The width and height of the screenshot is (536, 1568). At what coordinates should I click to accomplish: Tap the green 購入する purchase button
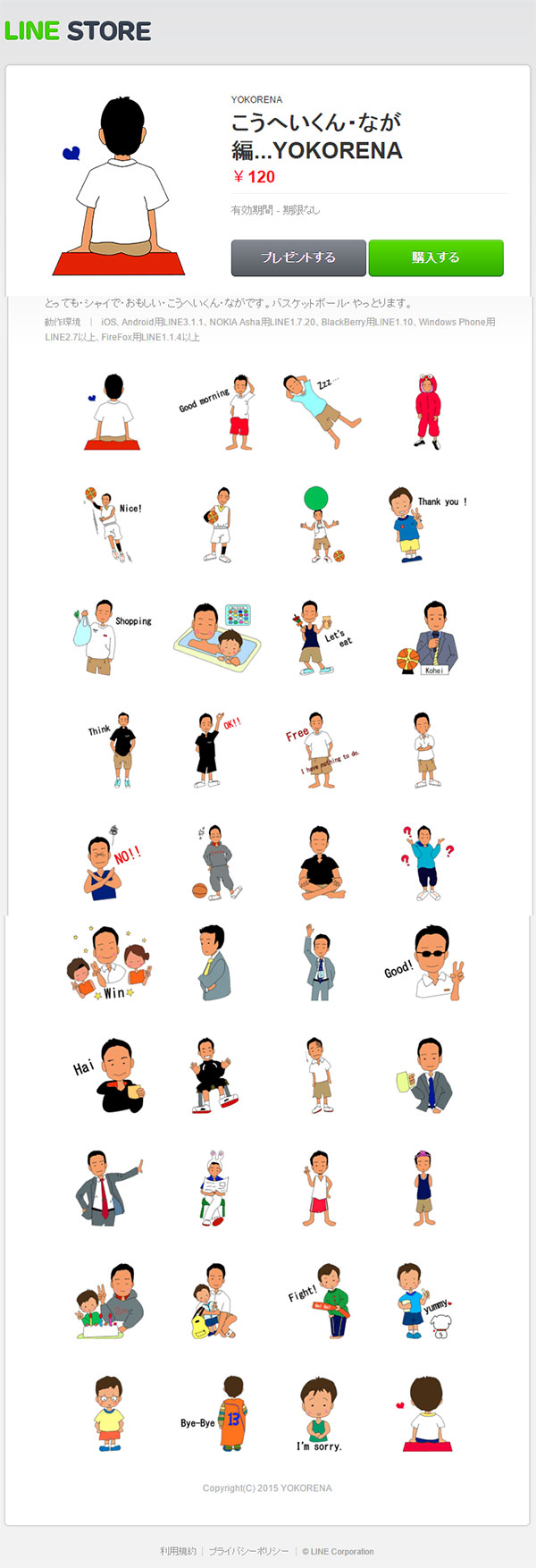[x=436, y=257]
